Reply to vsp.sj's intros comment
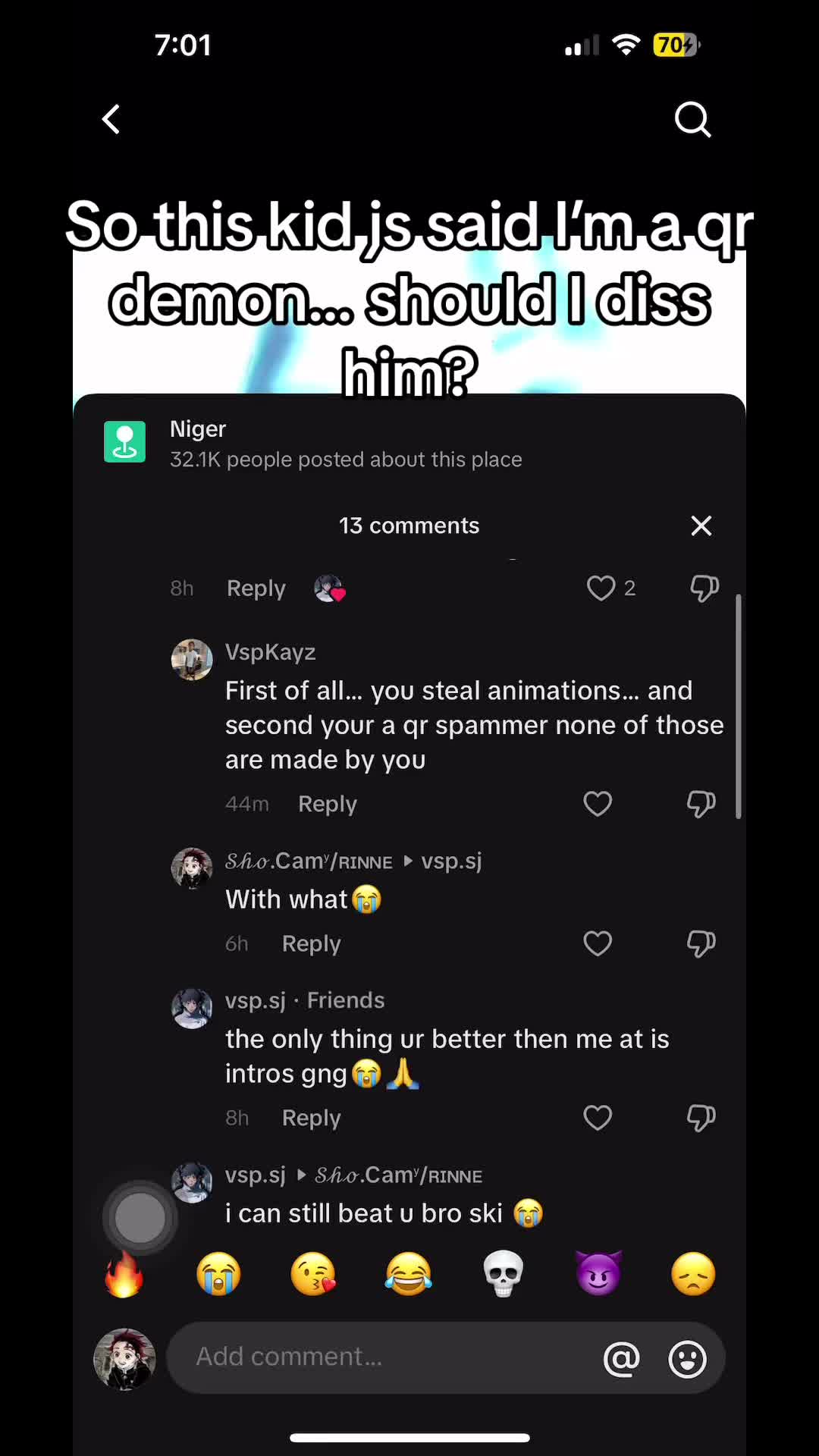This screenshot has height=1456, width=819. (x=311, y=1118)
